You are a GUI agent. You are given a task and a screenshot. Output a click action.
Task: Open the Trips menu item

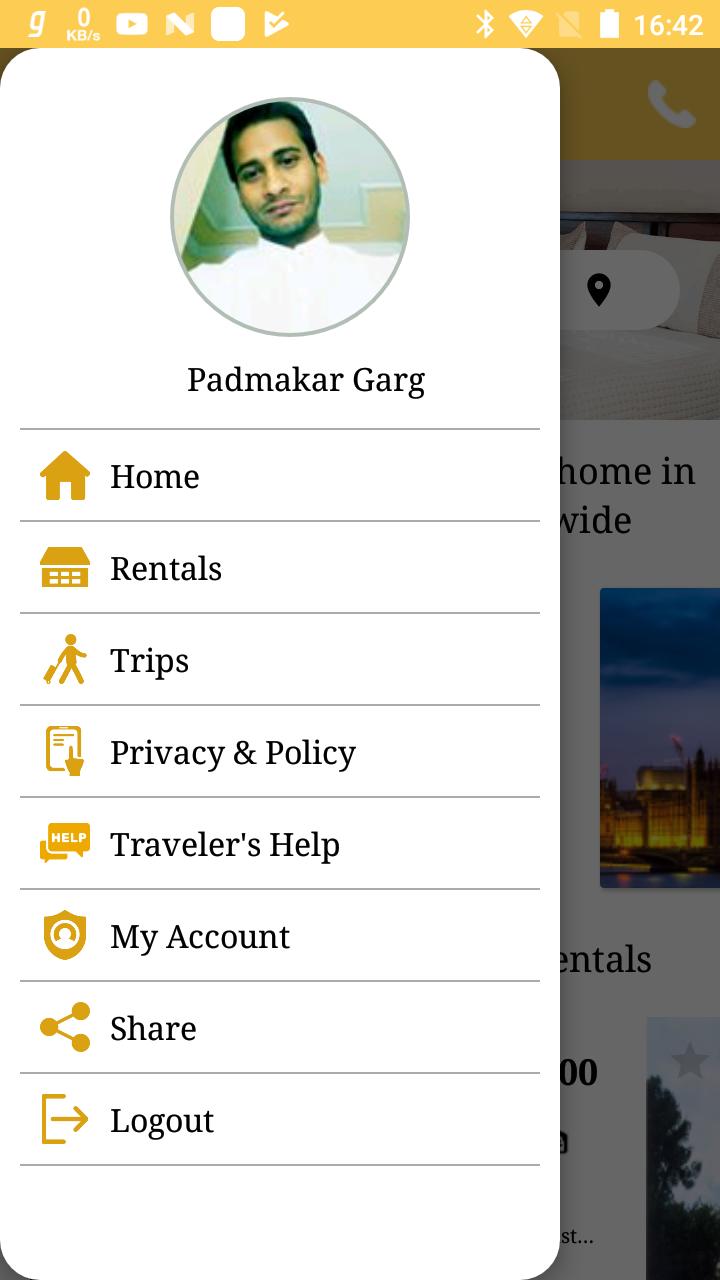coord(149,660)
